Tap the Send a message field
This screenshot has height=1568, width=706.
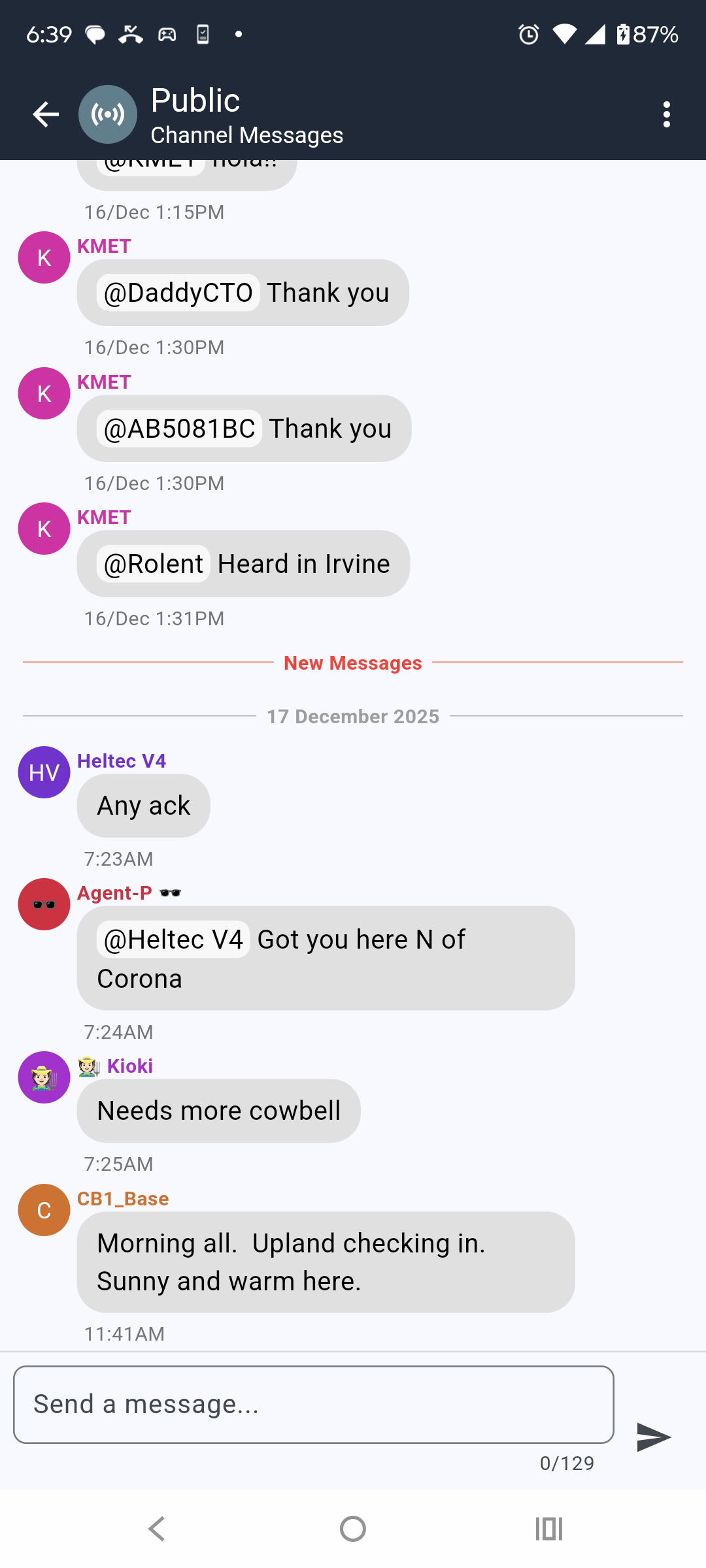click(x=314, y=1404)
